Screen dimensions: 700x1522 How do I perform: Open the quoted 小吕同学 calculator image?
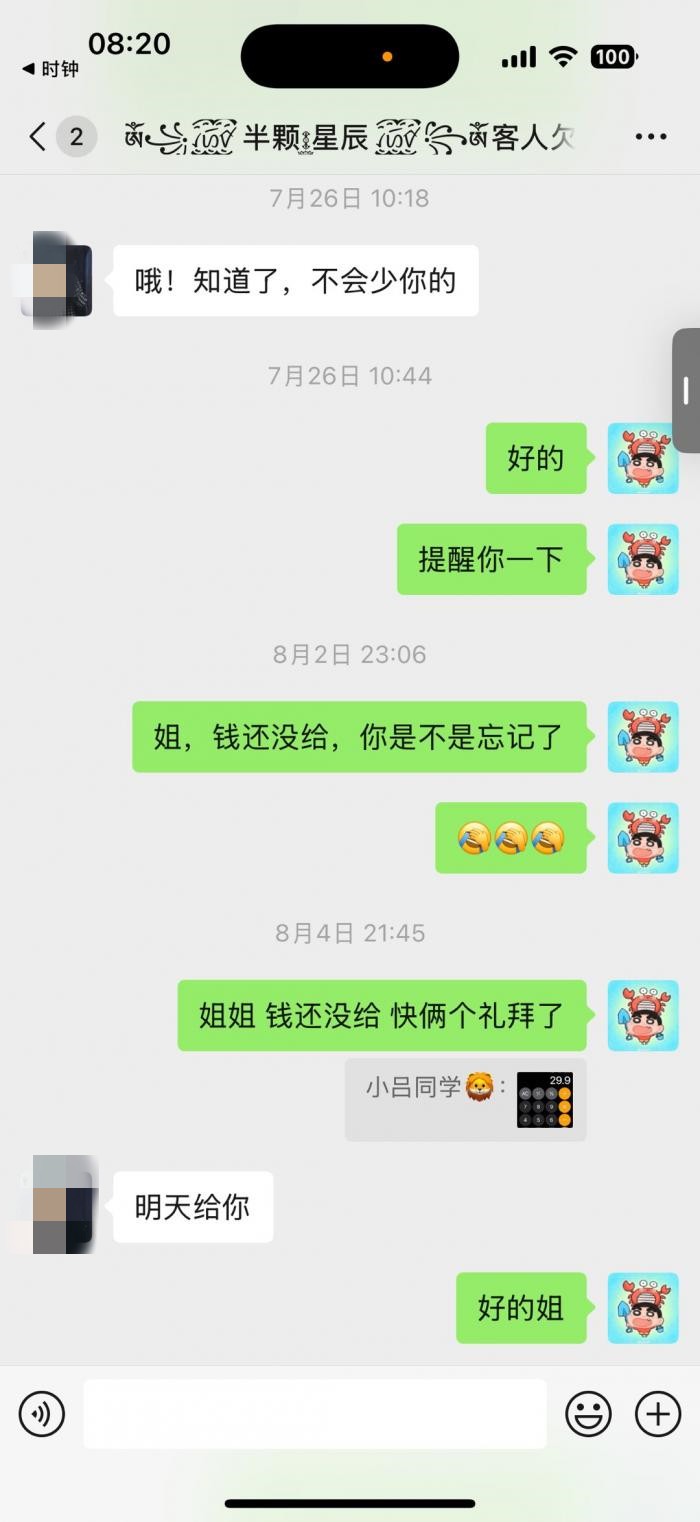[544, 1100]
